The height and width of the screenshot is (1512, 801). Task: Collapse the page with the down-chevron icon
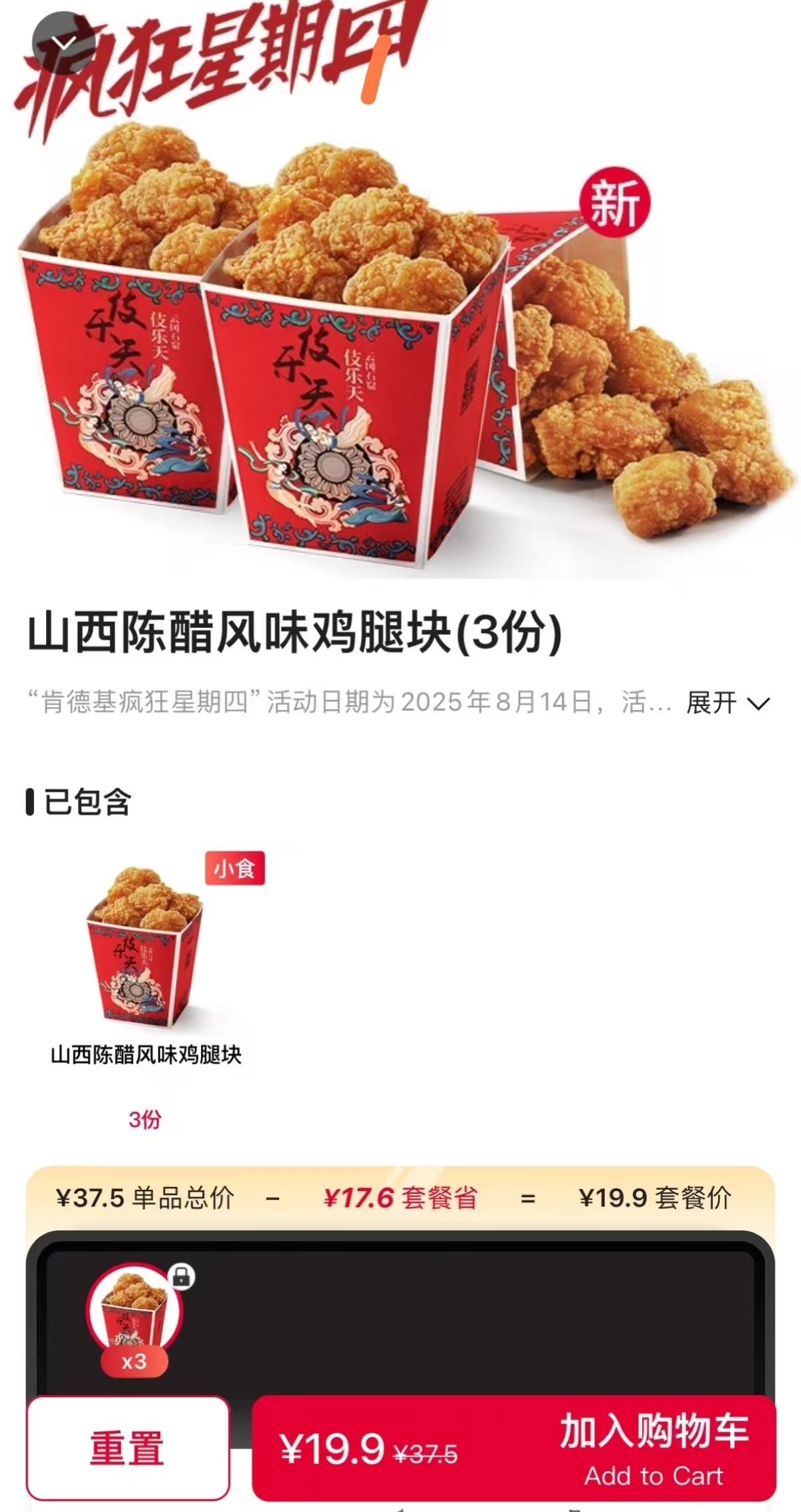[x=63, y=43]
